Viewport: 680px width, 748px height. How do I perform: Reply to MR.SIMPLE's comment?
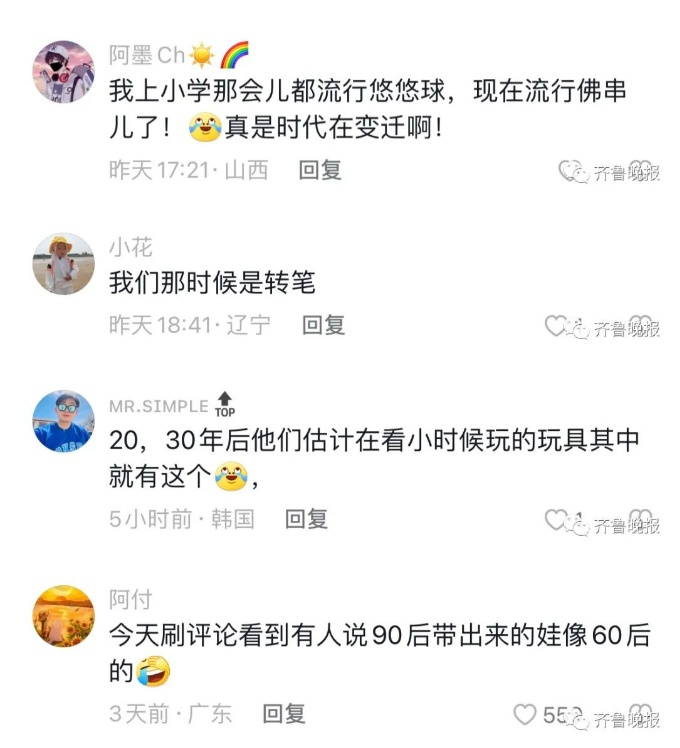(307, 519)
